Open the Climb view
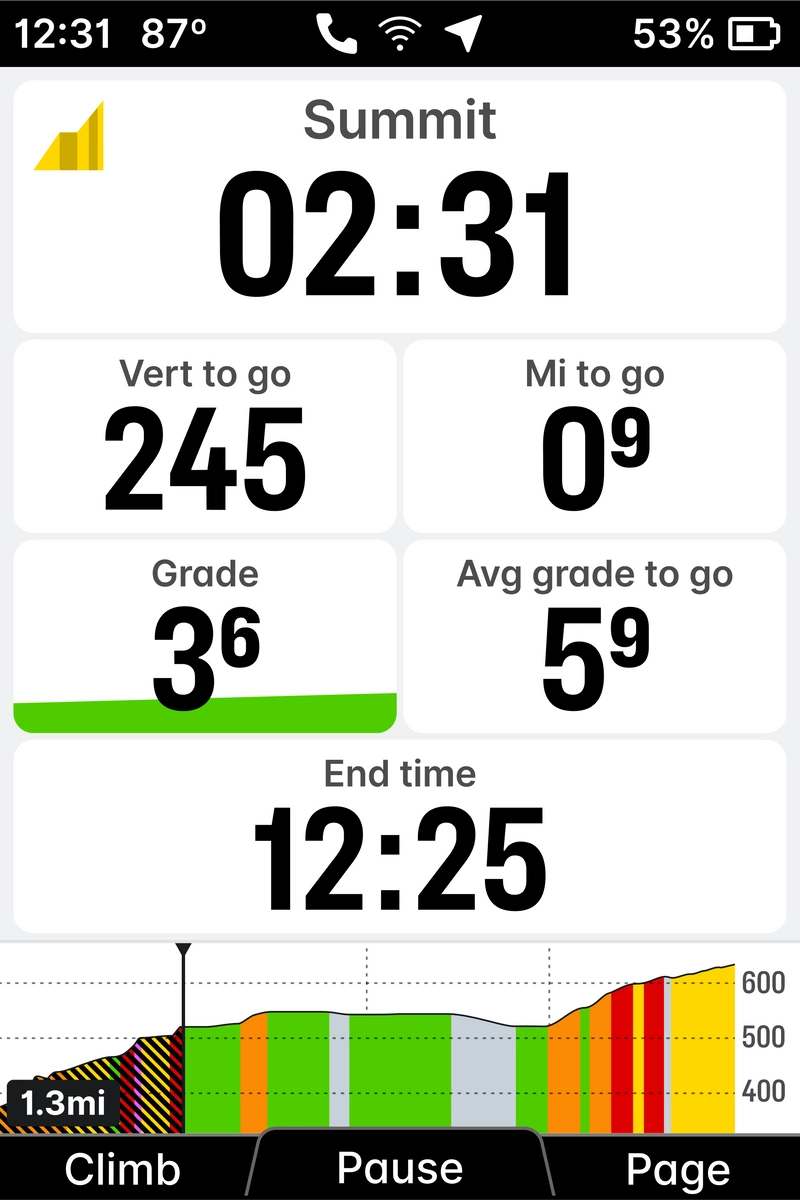The height and width of the screenshot is (1200, 800). [x=122, y=1169]
